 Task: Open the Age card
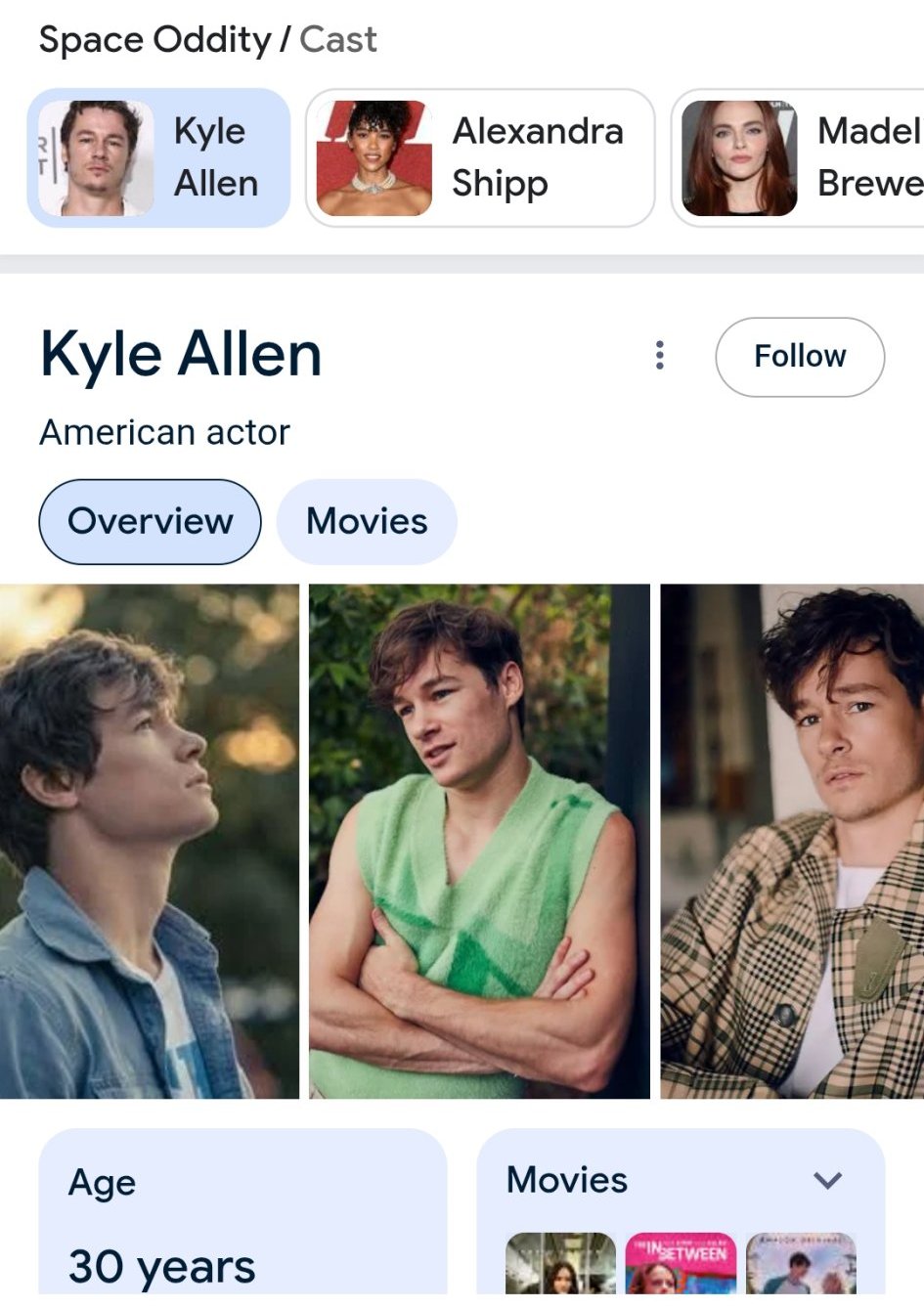[x=242, y=1217]
